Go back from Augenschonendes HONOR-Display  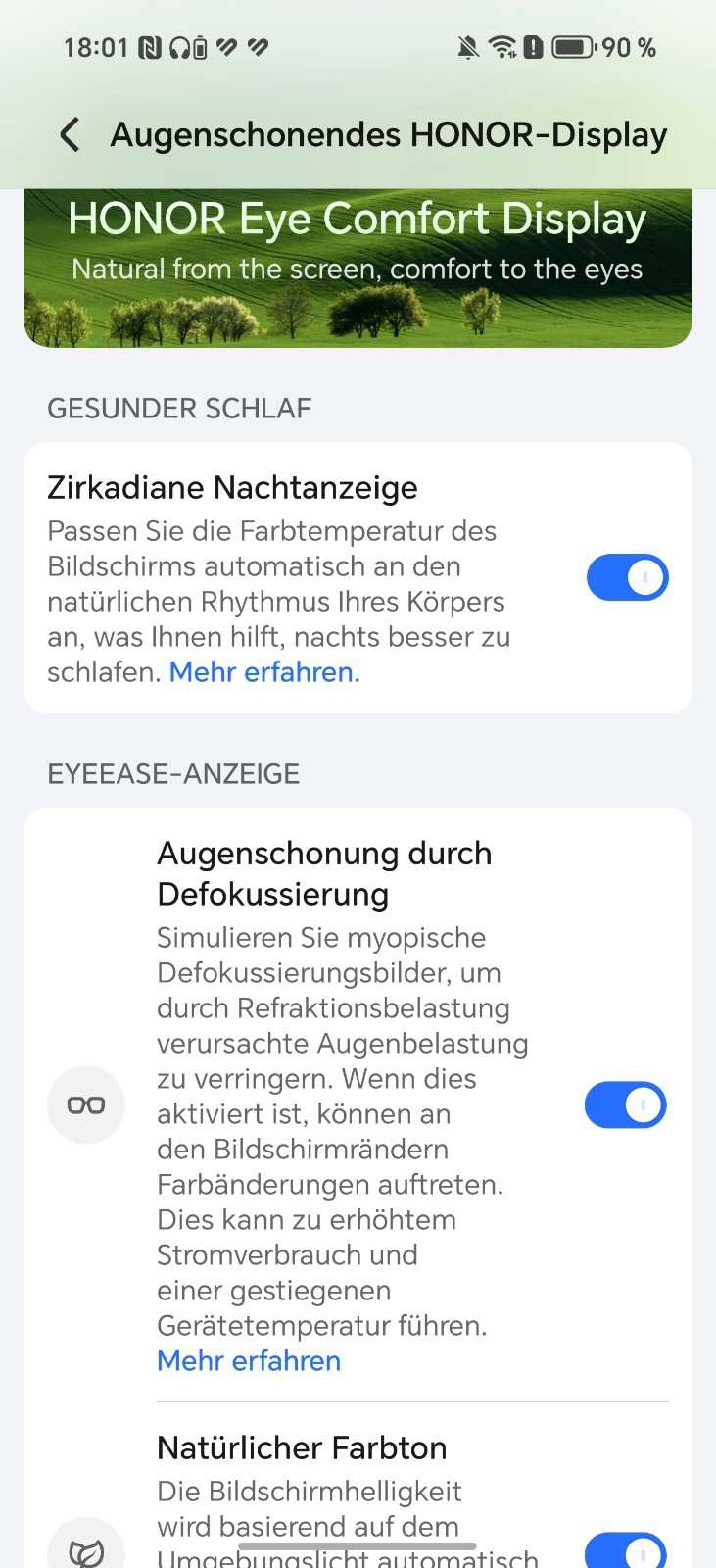pos(70,134)
